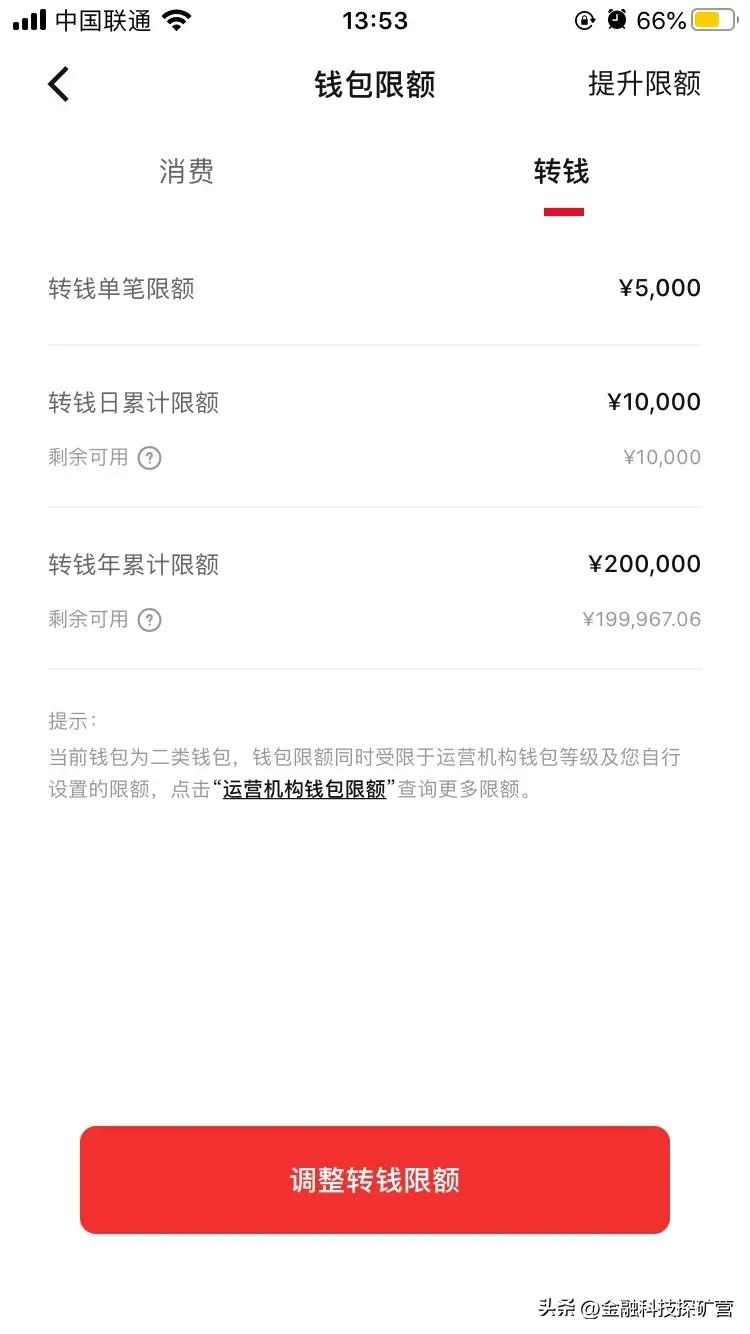The height and width of the screenshot is (1334, 750).
Task: Click the ¥200,000 yearly limit amount
Action: click(x=645, y=564)
